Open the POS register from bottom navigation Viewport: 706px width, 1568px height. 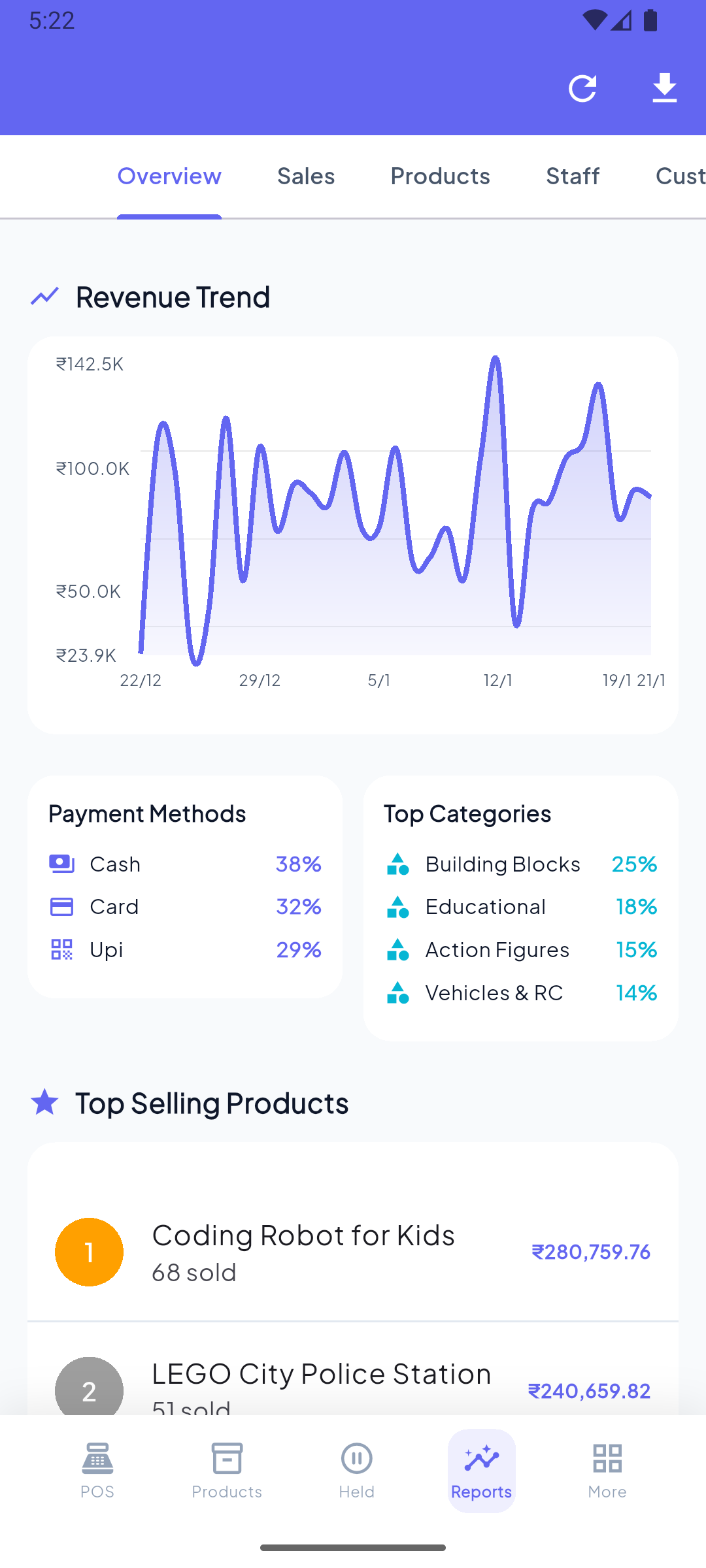click(x=97, y=1470)
